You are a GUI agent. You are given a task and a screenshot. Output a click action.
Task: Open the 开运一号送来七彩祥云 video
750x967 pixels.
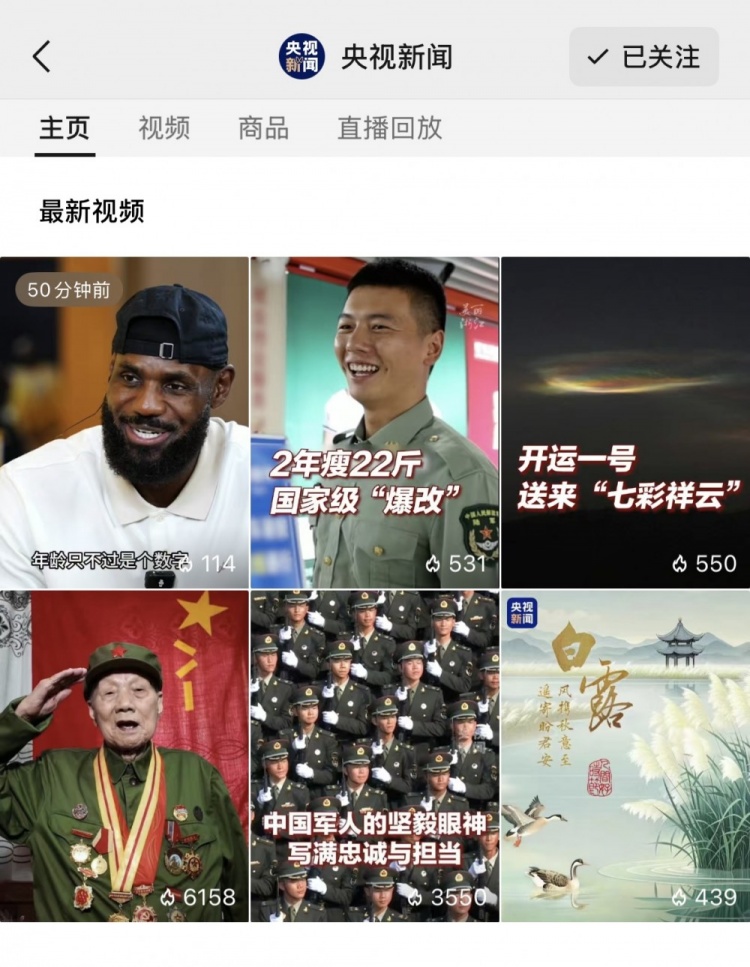(625, 422)
